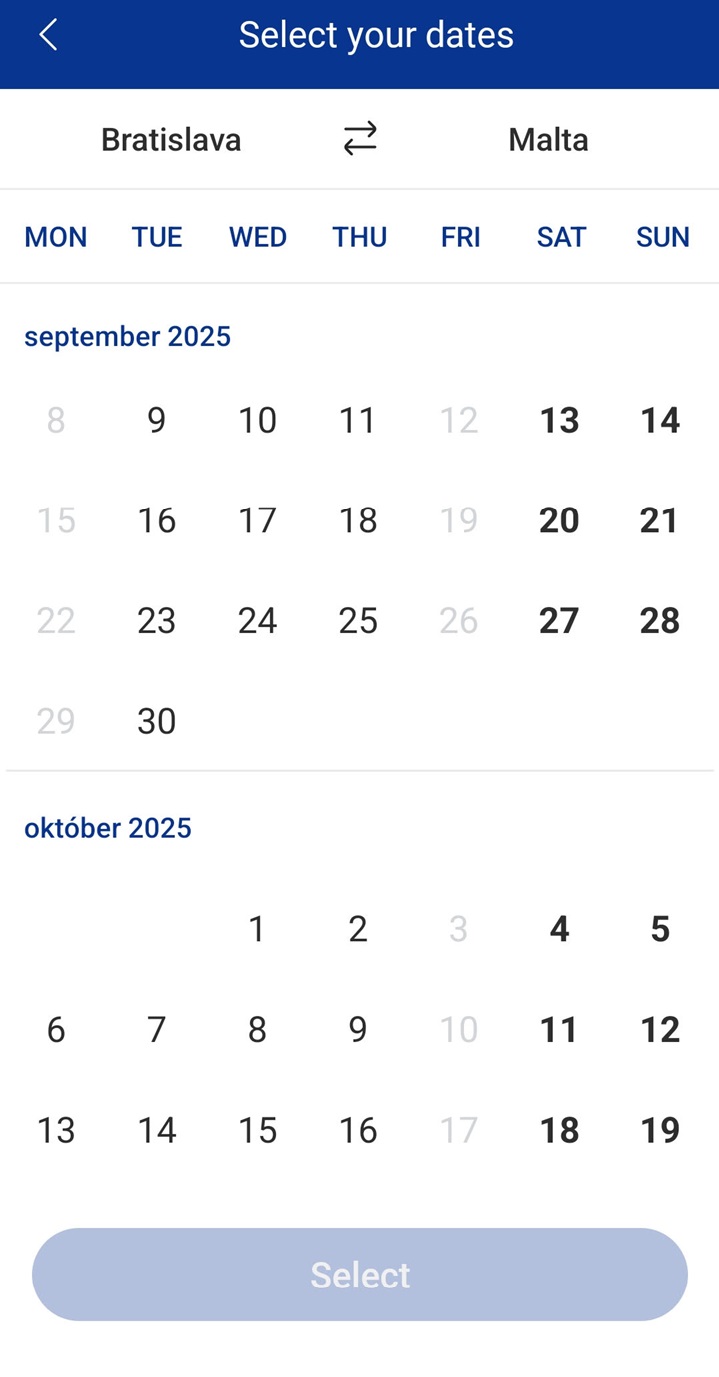Choose Saturday, October 4
719x1377 pixels.
pos(559,930)
